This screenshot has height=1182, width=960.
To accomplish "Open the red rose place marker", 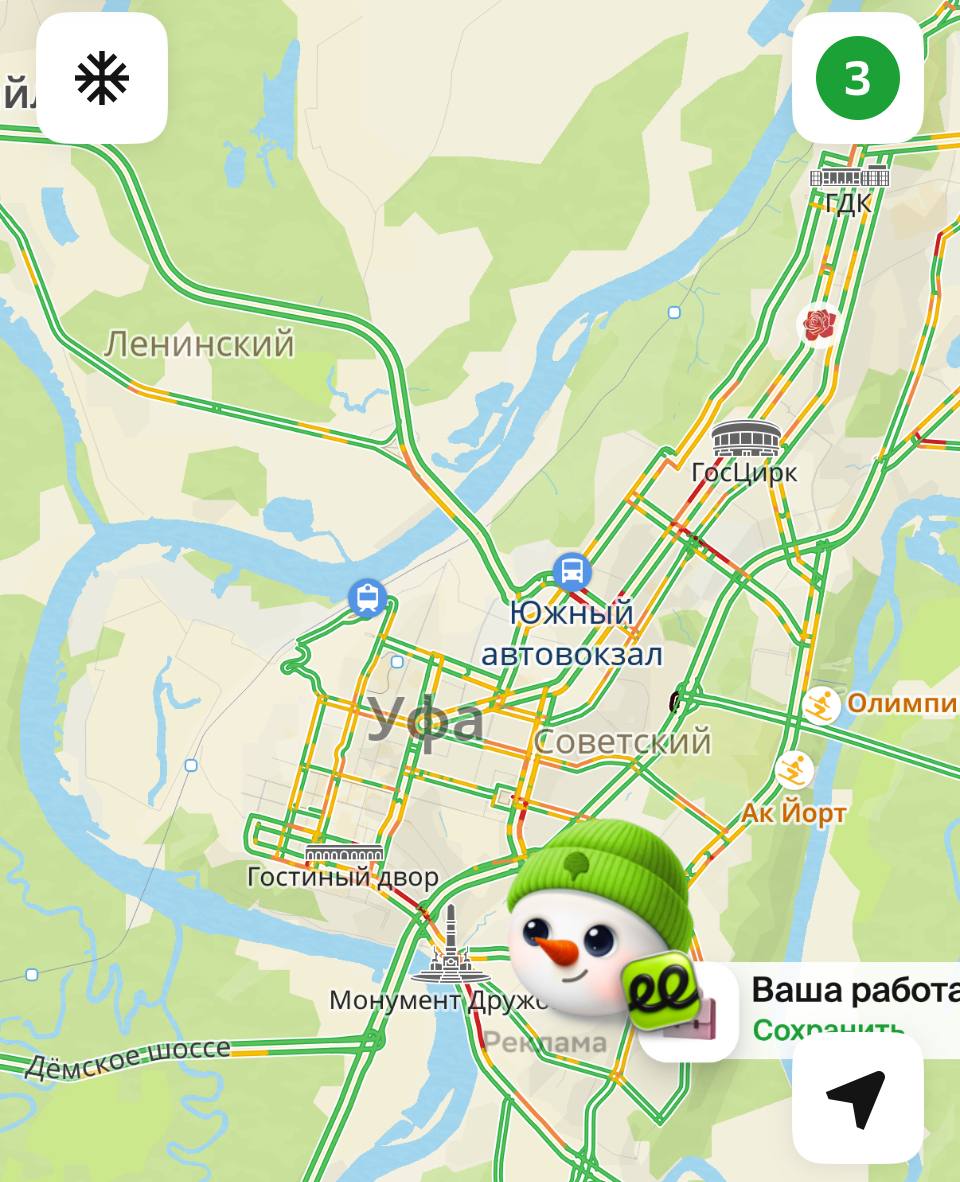I will coord(818,323).
